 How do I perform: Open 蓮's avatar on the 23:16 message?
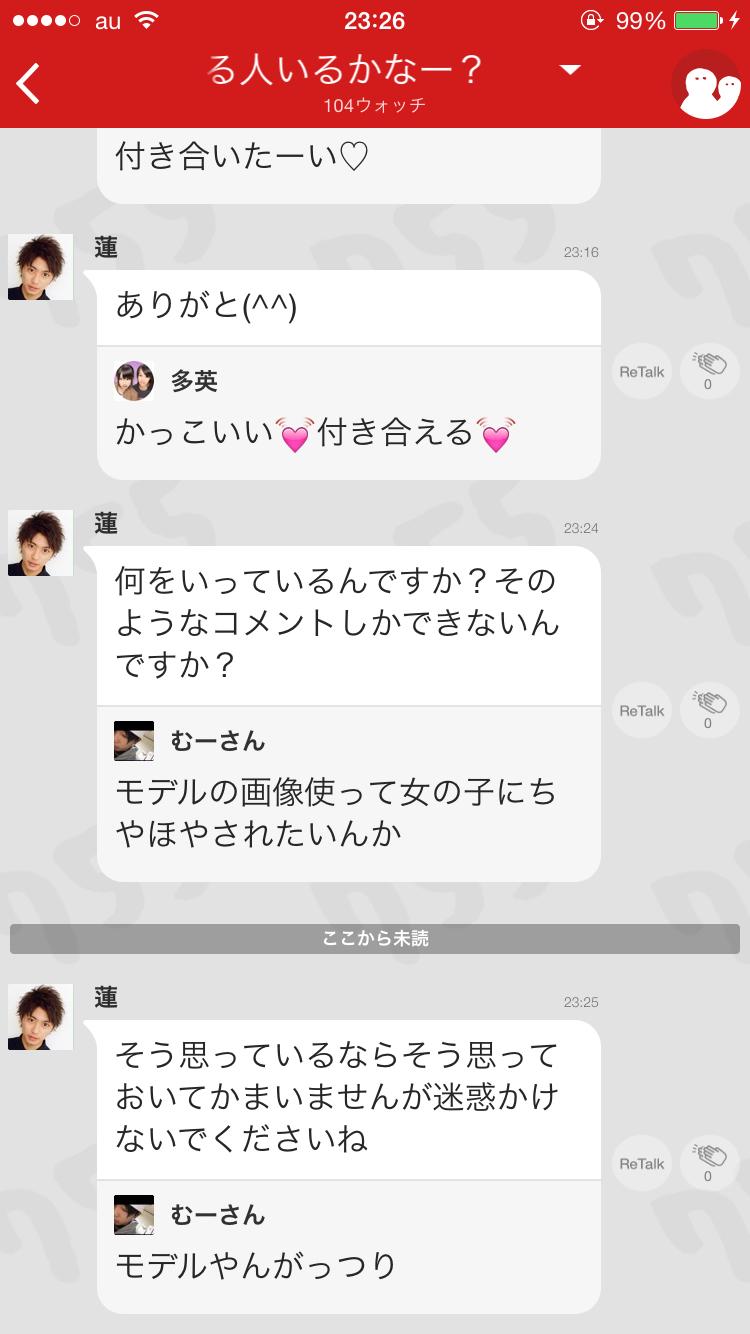41,267
